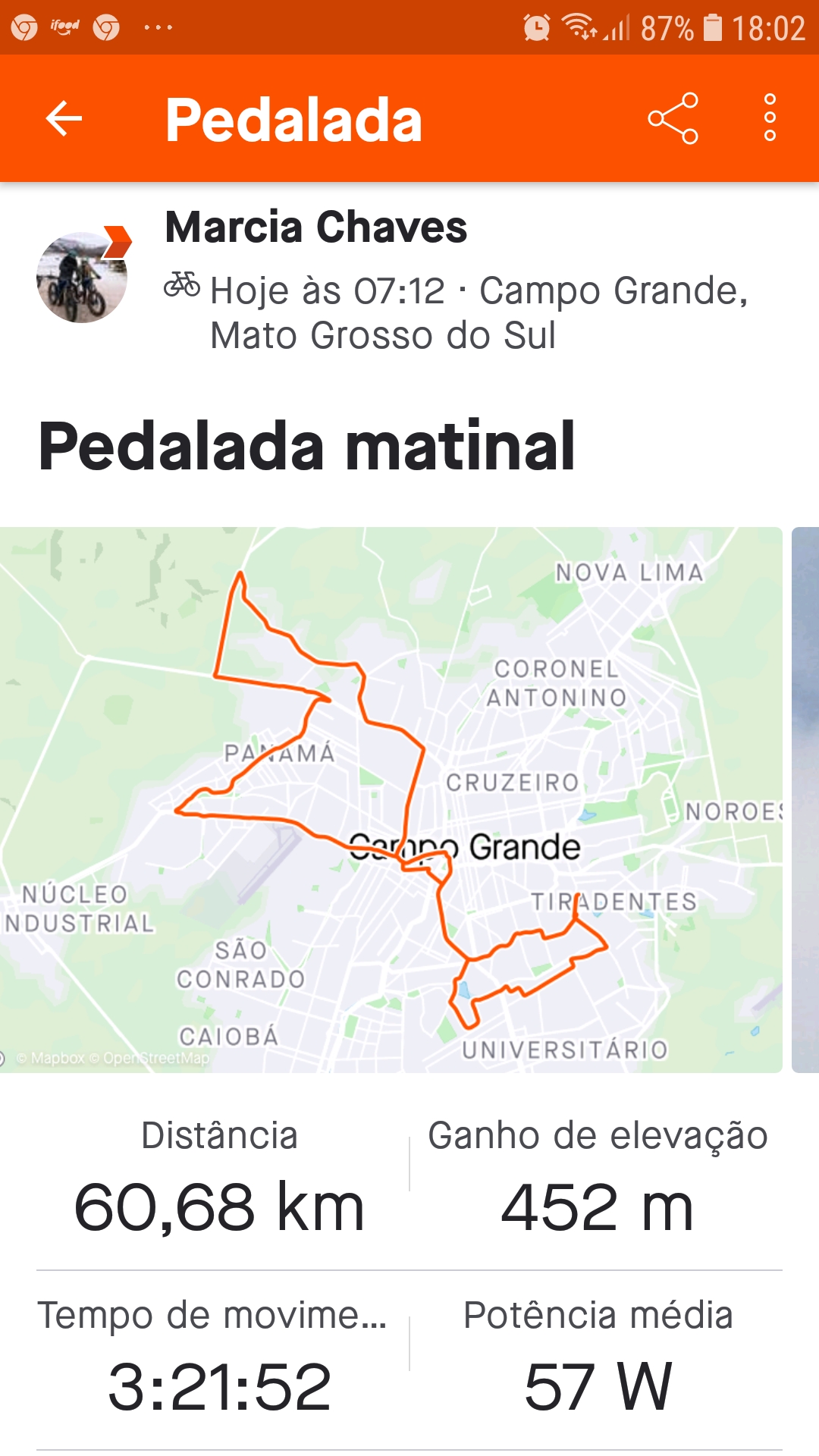The height and width of the screenshot is (1456, 819).
Task: Go back using the arrow icon
Action: tap(64, 119)
